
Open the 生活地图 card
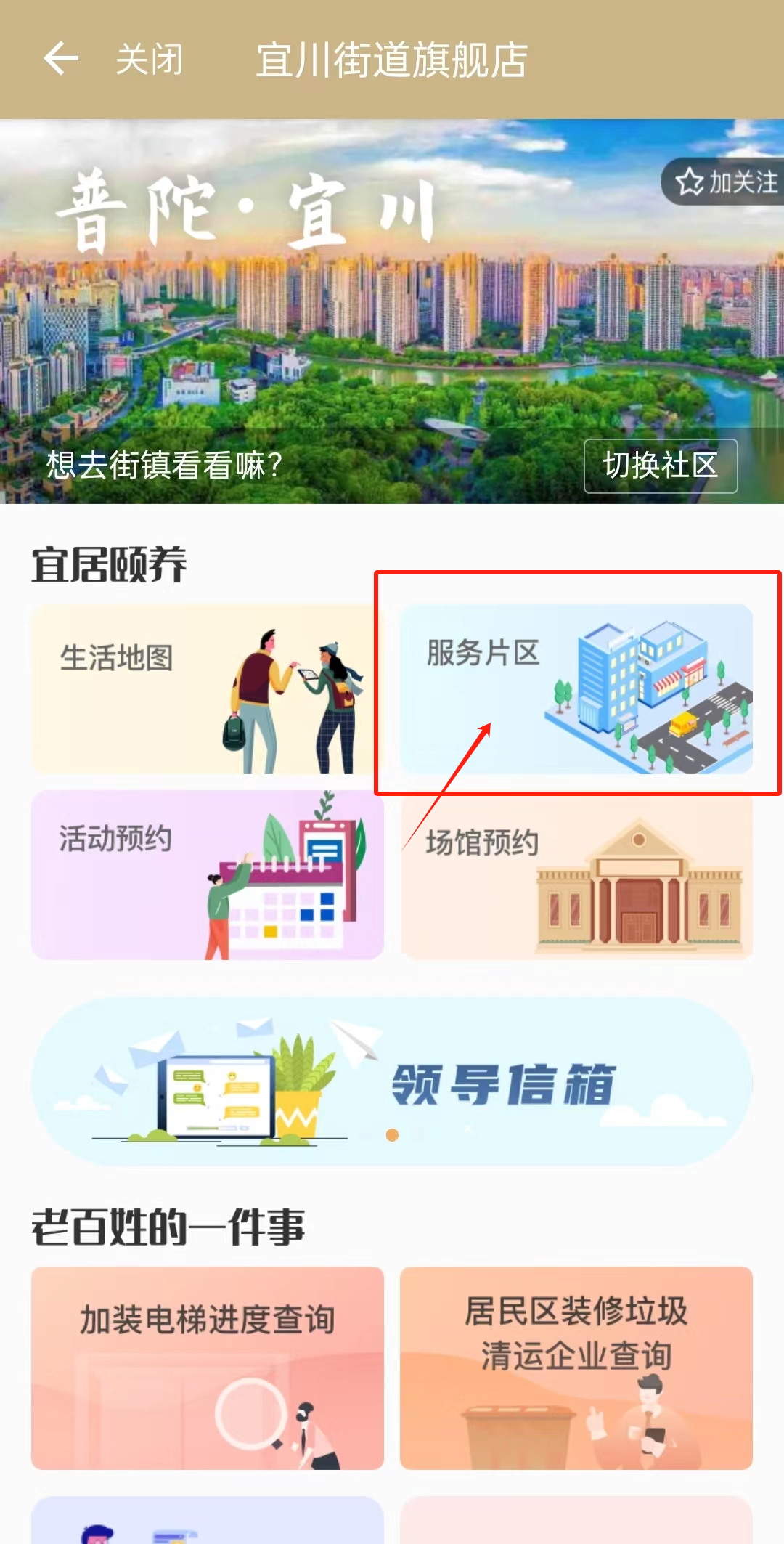point(207,688)
